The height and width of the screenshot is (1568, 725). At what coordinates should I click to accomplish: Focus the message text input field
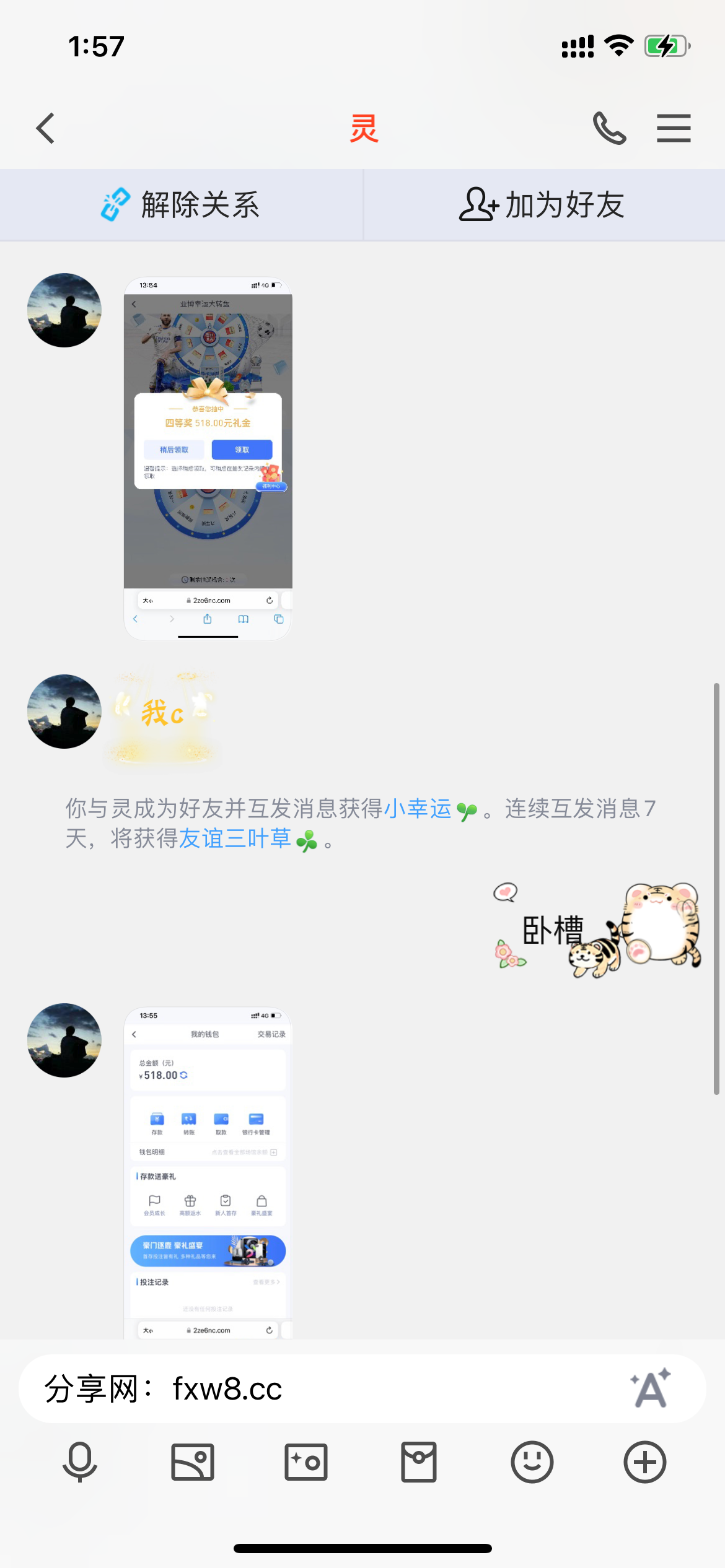pos(322,1389)
